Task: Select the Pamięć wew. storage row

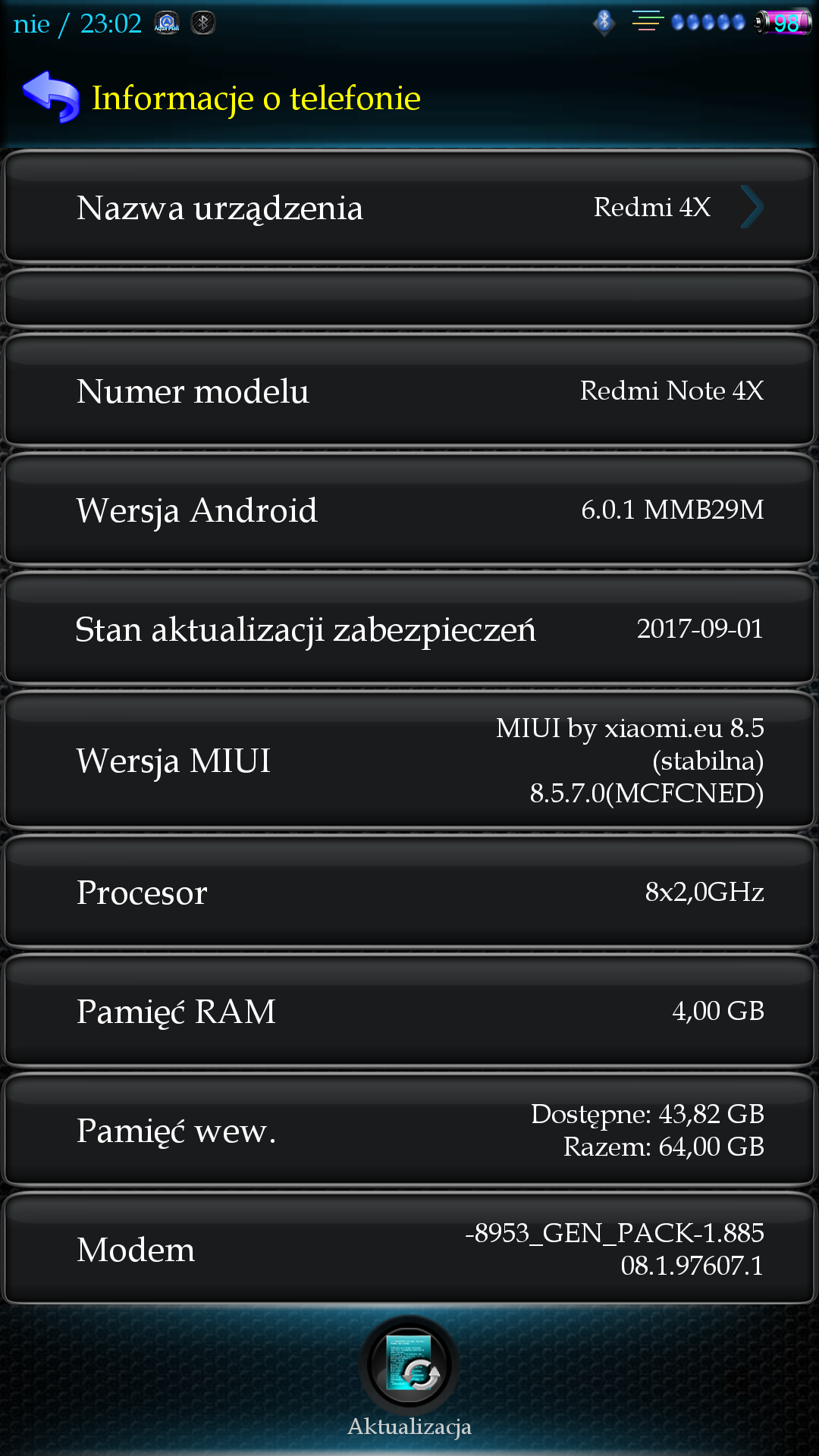Action: coord(409,1130)
